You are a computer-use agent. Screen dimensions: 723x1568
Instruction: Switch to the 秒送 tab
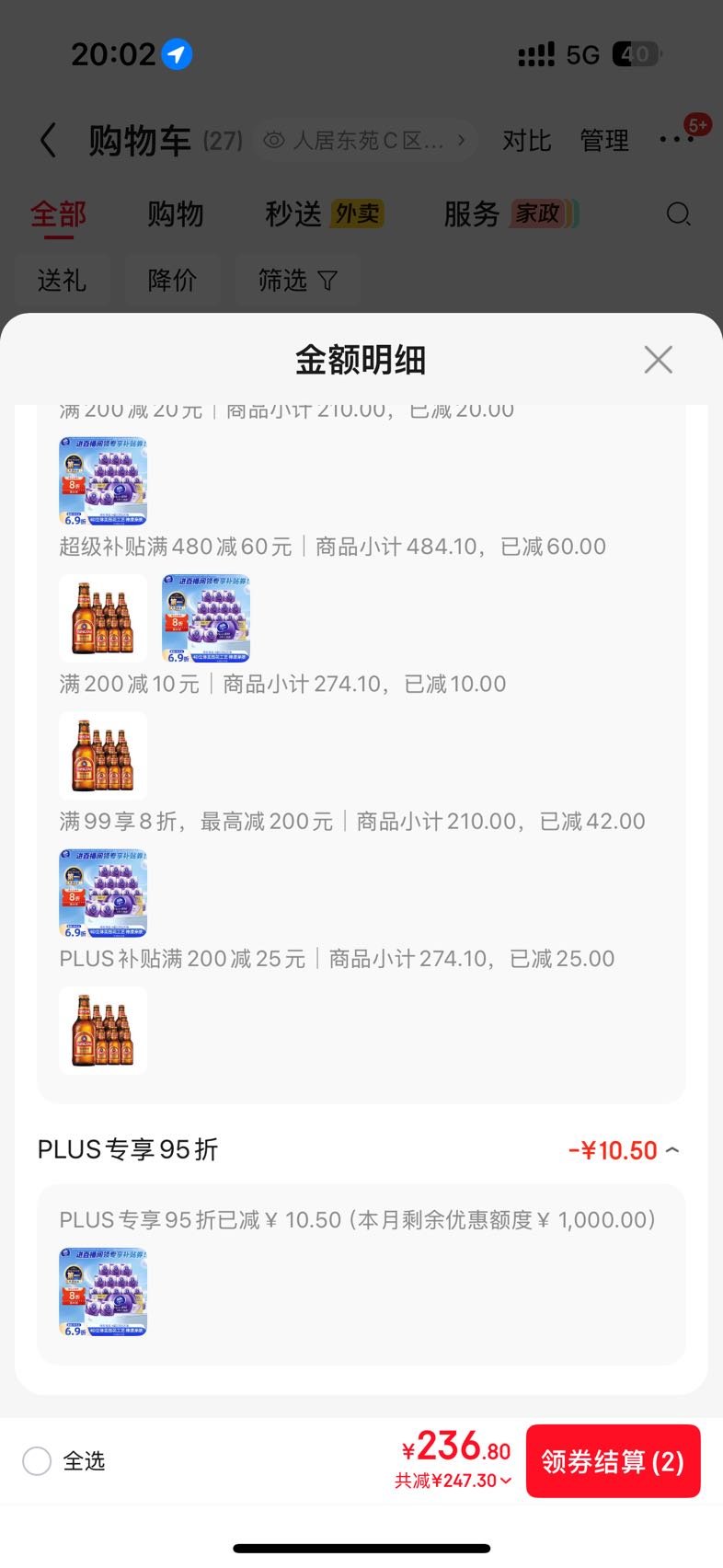(x=324, y=214)
